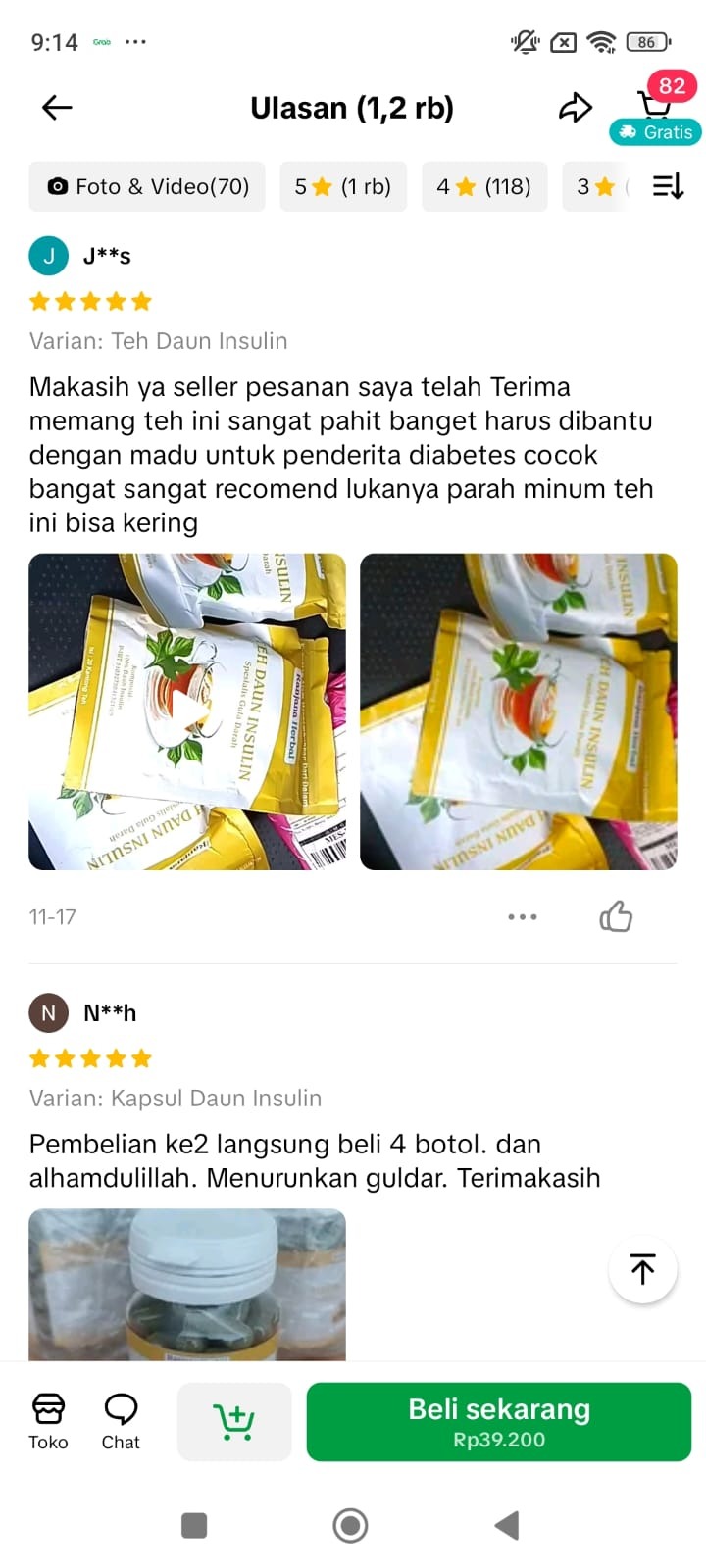
Task: Tap Beli sekarang for Rp39.200
Action: coord(498,1421)
